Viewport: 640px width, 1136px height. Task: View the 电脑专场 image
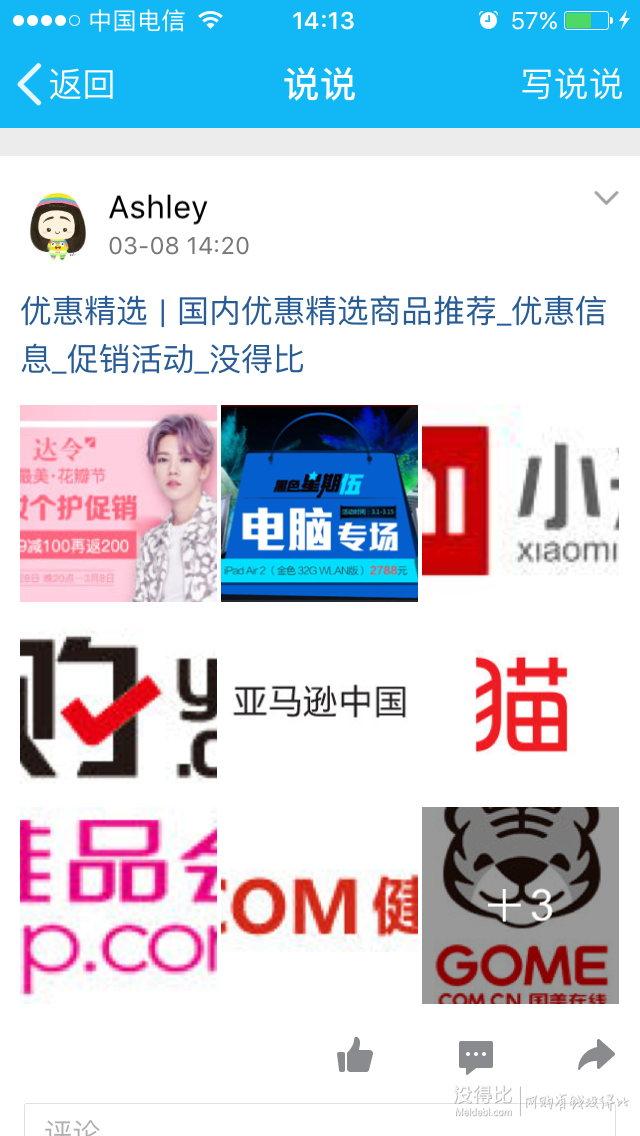coord(319,503)
